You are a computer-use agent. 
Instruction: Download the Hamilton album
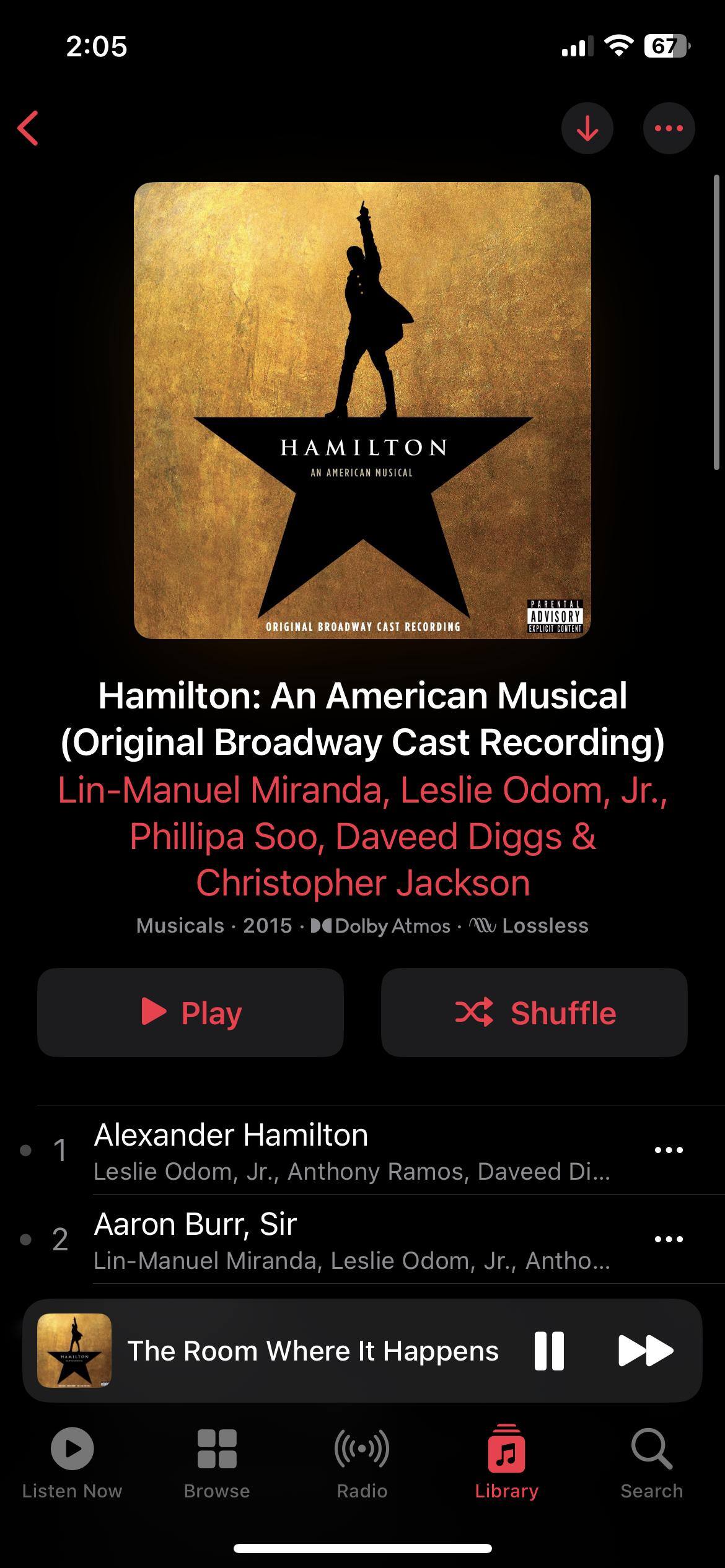tap(587, 128)
